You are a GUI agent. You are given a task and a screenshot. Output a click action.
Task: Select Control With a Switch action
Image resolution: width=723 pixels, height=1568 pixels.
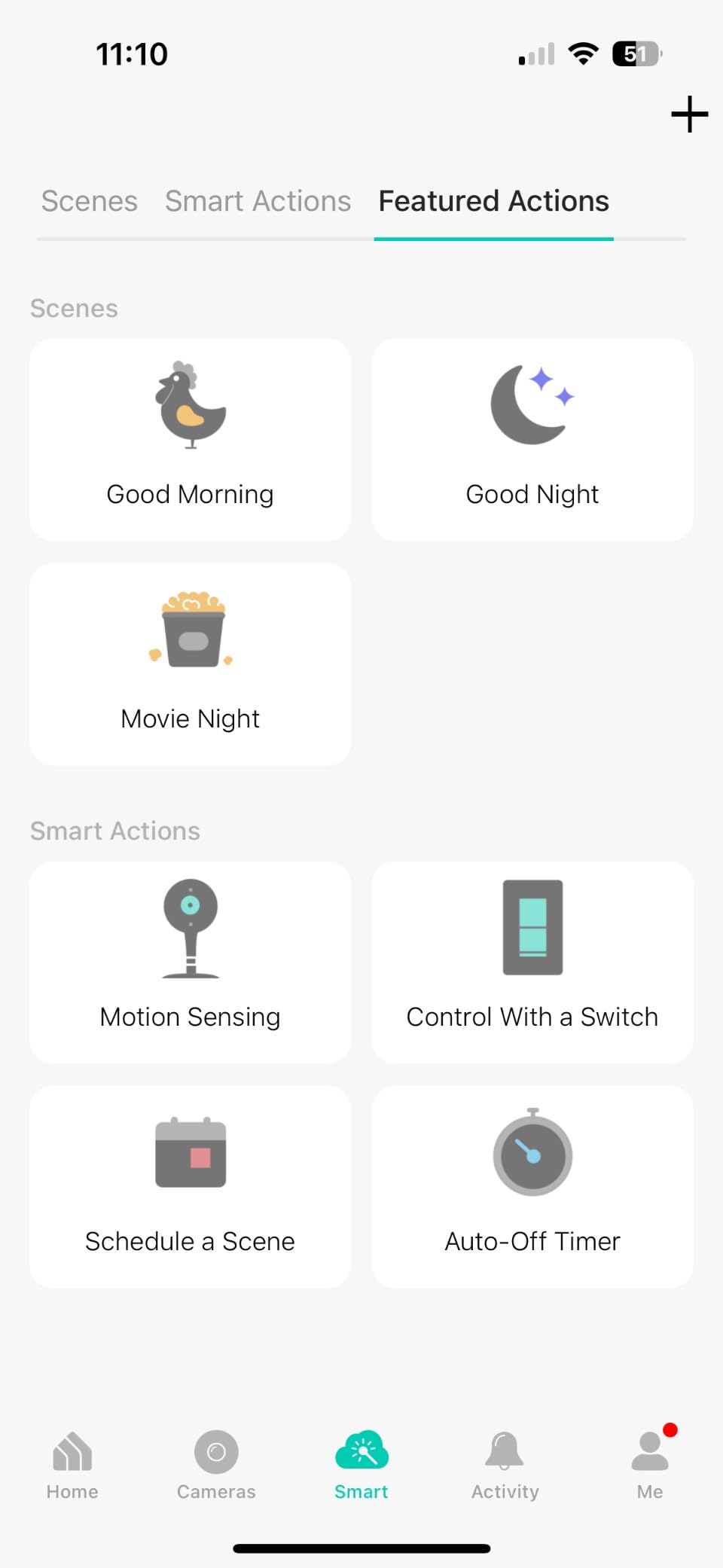[x=532, y=962]
